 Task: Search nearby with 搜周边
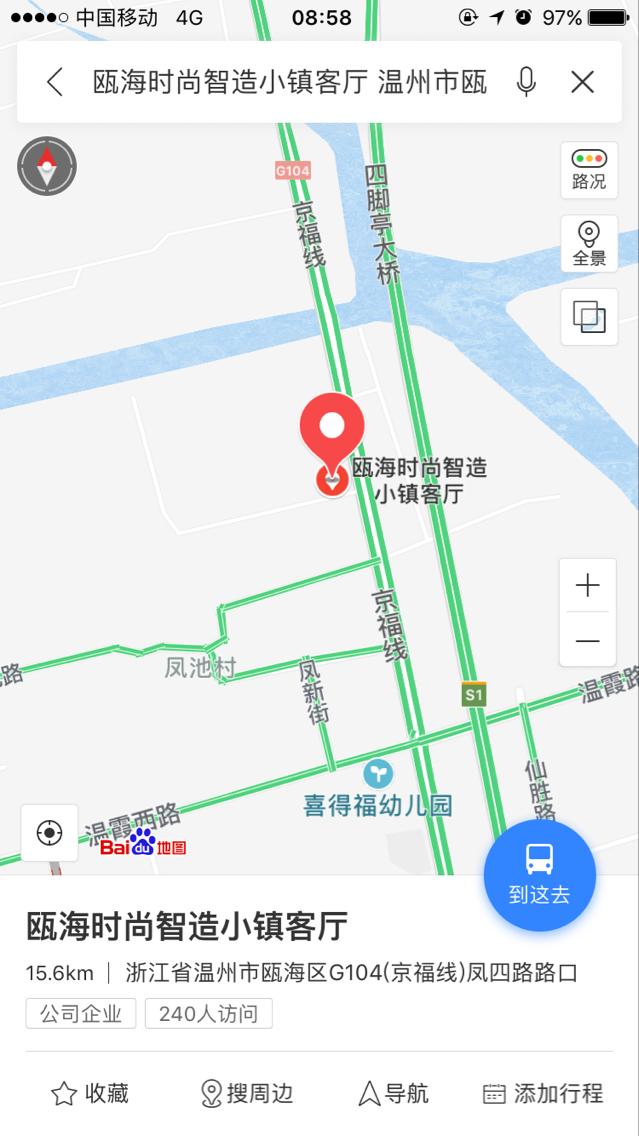247,1094
